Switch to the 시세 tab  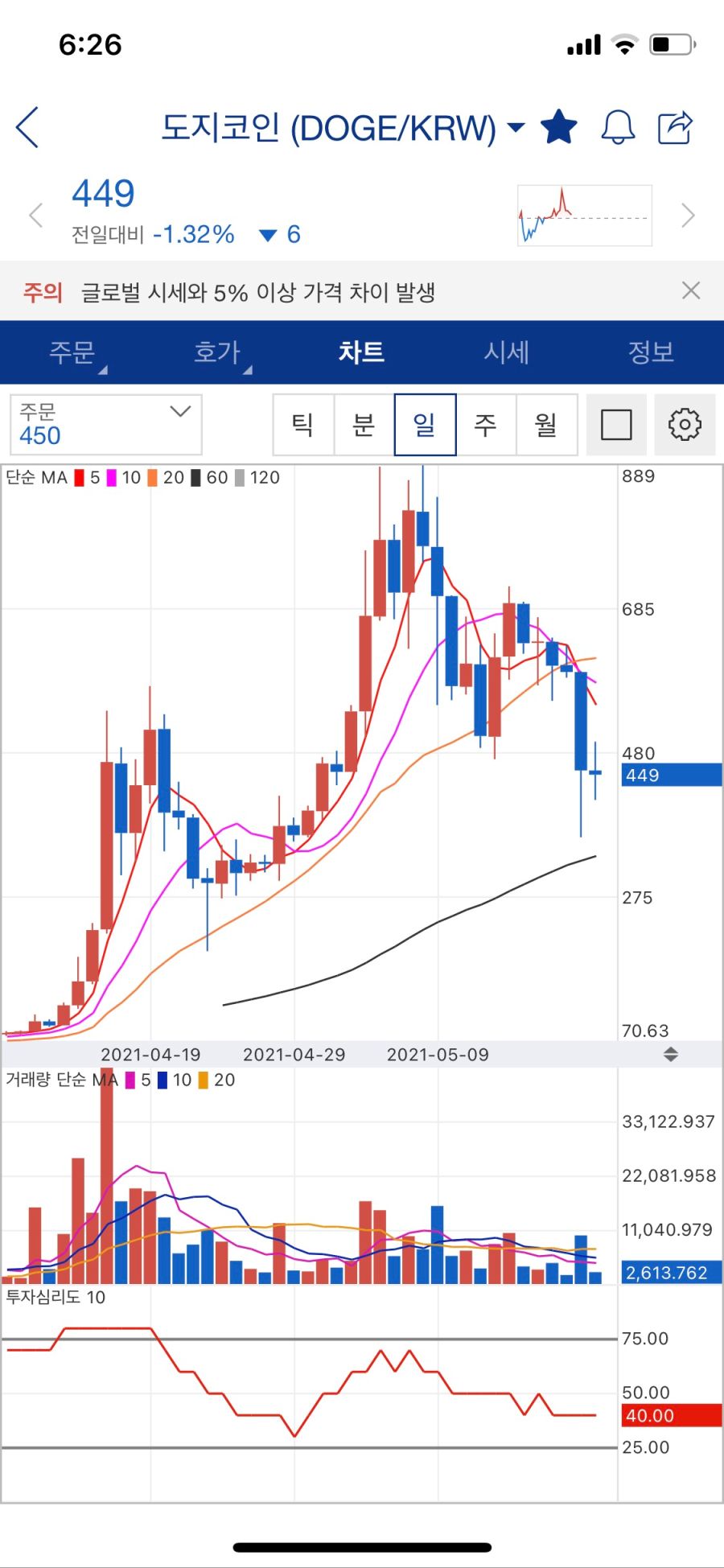click(506, 352)
